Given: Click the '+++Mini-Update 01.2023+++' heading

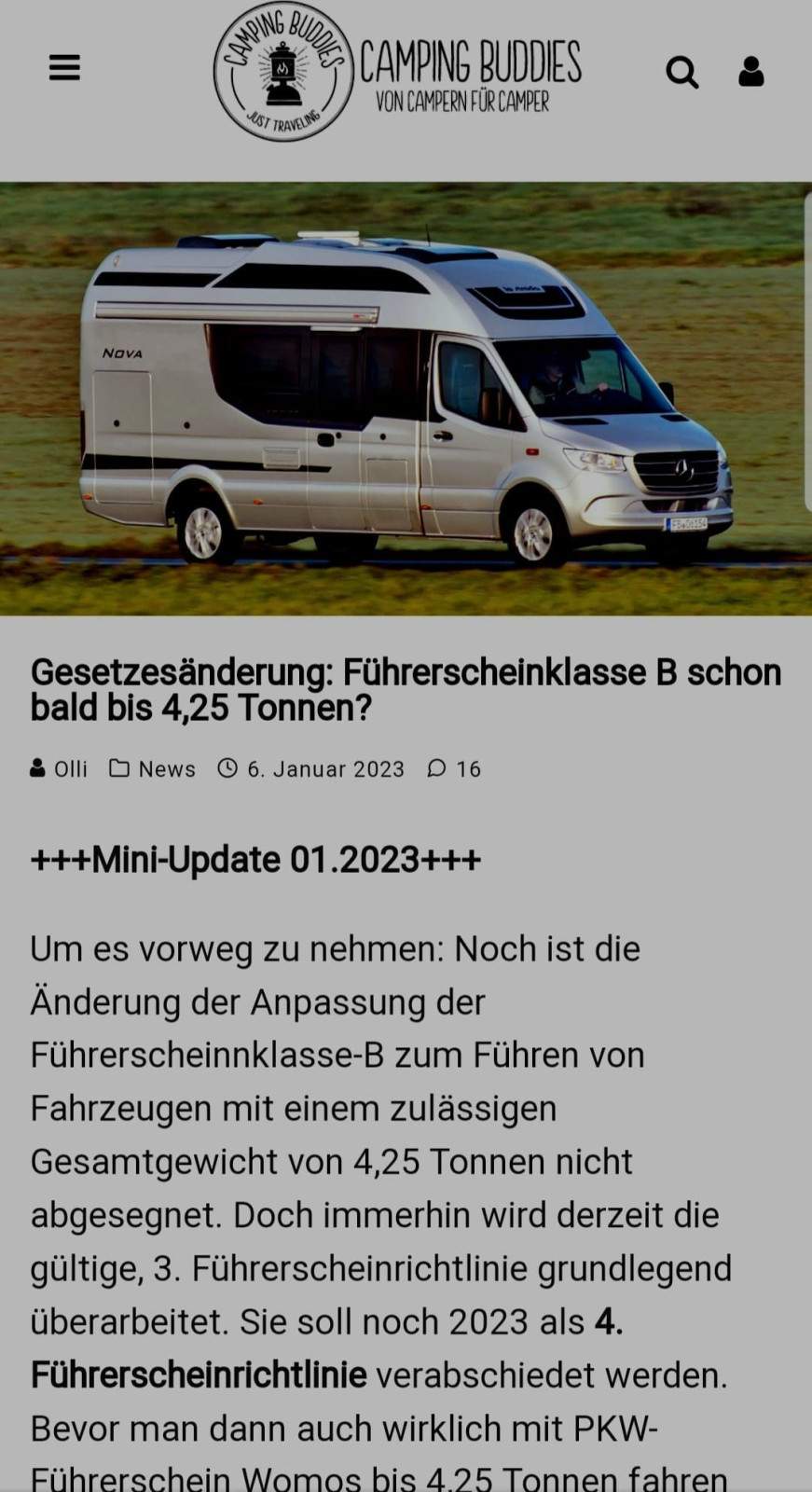Looking at the screenshot, I should pyautogui.click(x=255, y=858).
